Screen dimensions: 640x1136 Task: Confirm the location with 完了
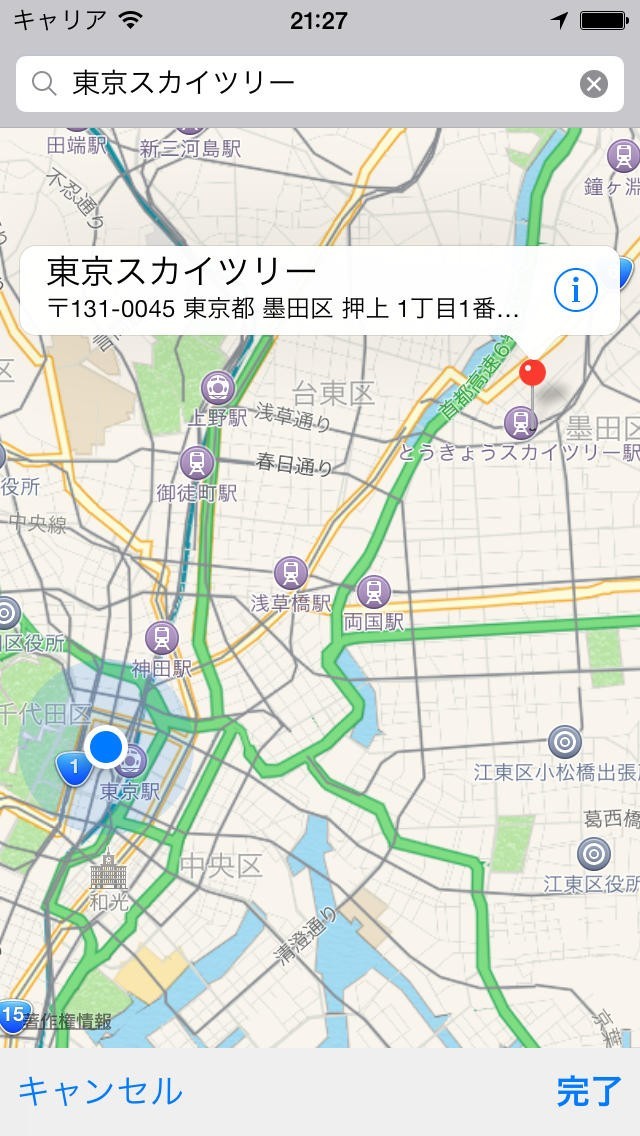click(589, 1091)
